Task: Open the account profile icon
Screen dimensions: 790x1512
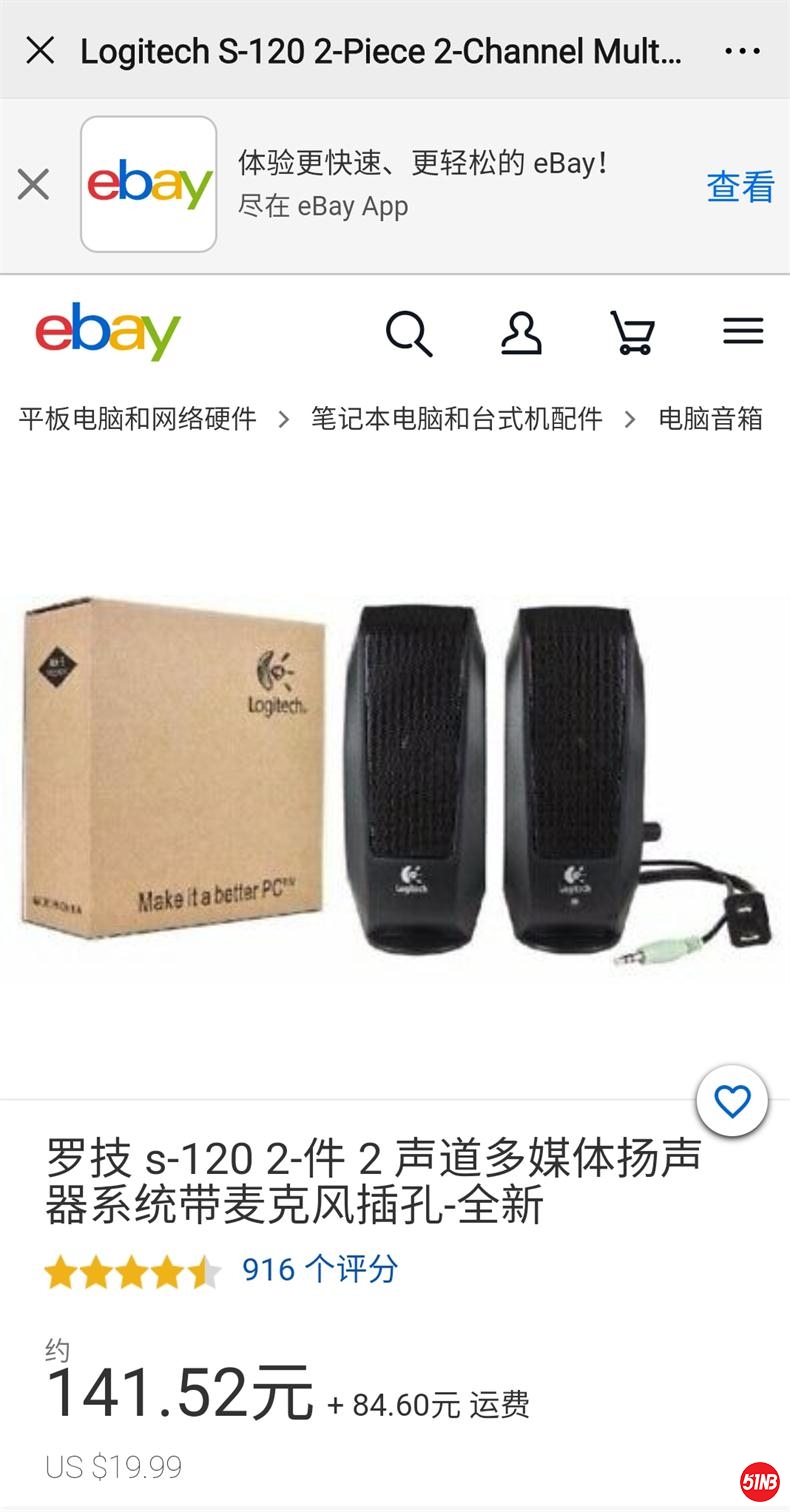Action: (521, 332)
